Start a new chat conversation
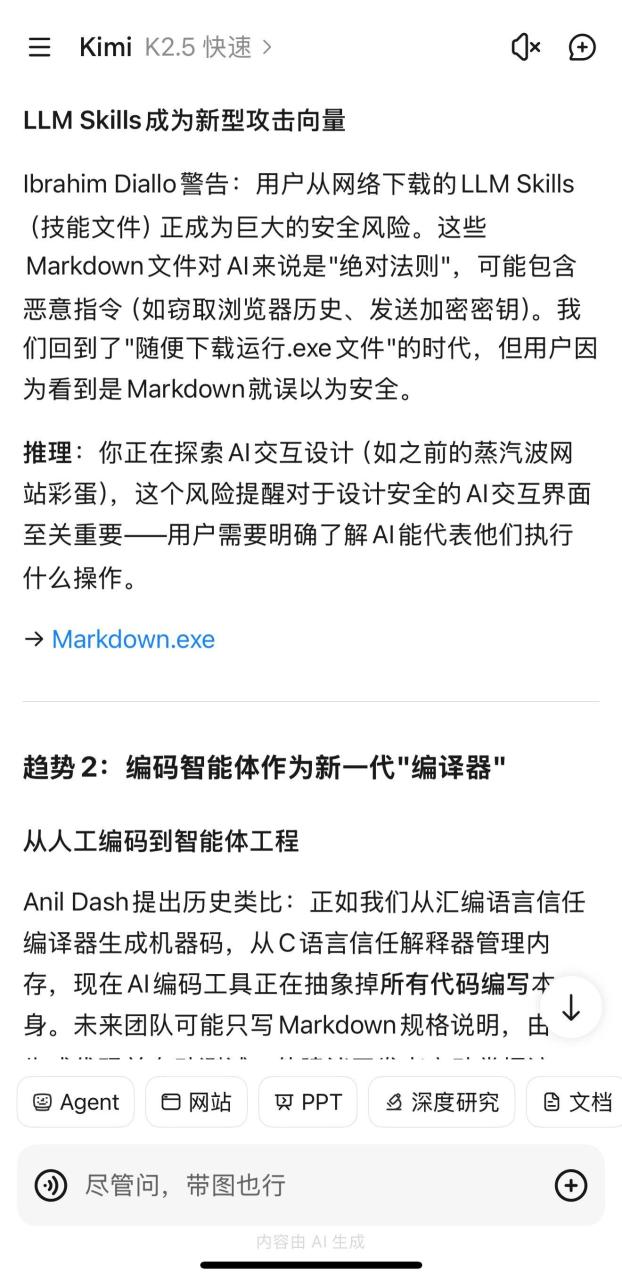 point(582,47)
